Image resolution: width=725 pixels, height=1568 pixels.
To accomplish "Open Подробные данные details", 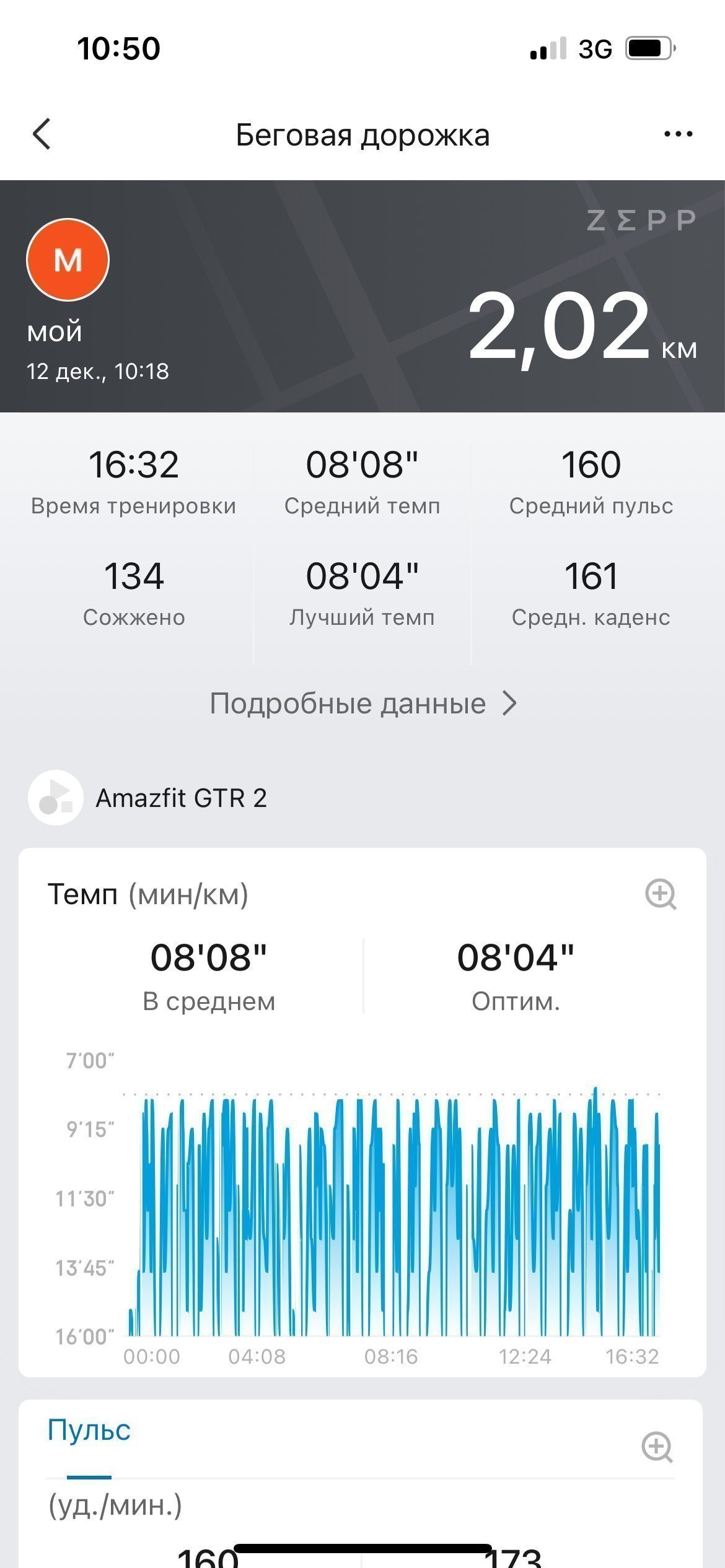I will 363,703.
